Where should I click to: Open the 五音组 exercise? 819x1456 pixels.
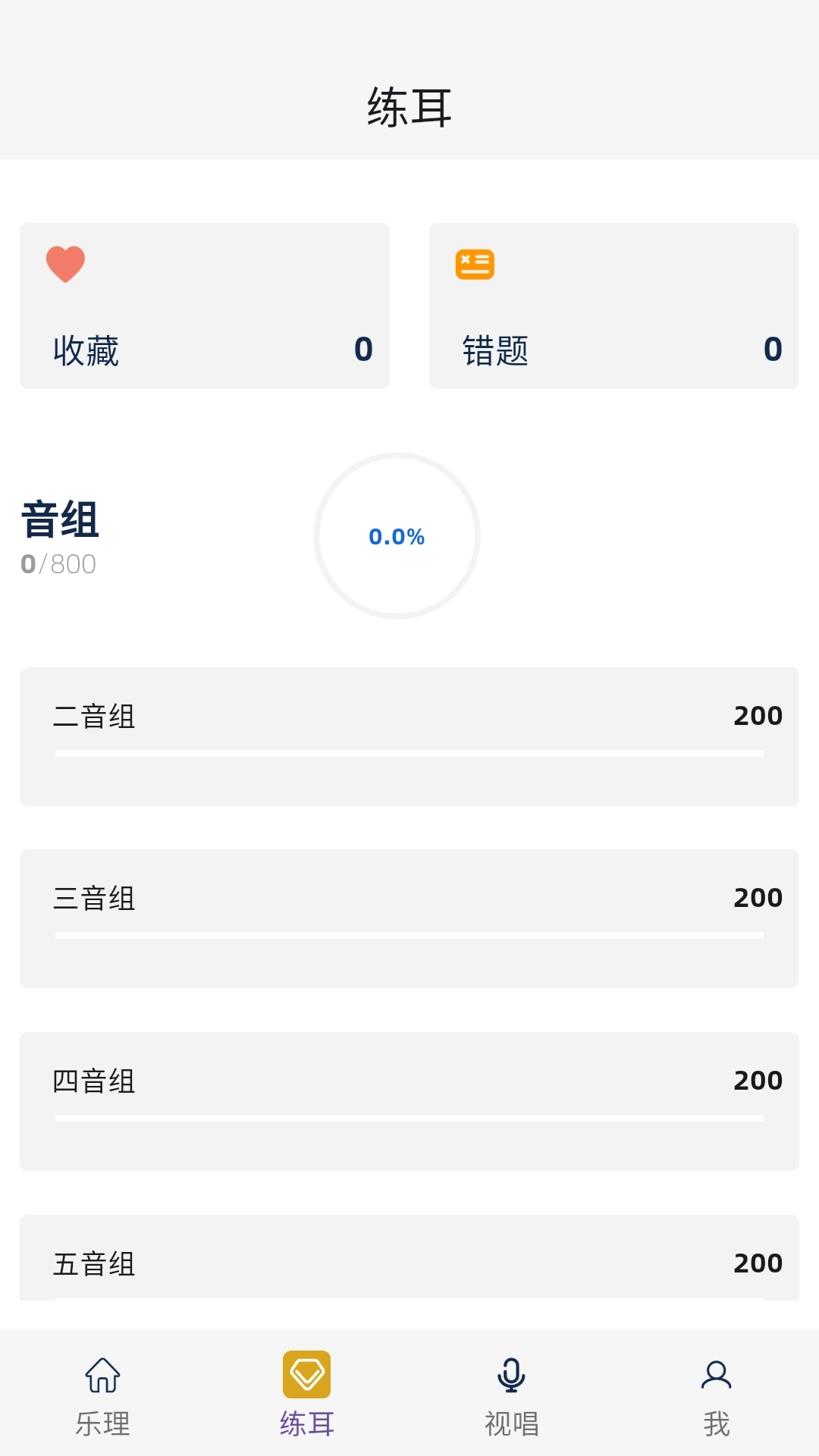(409, 1263)
